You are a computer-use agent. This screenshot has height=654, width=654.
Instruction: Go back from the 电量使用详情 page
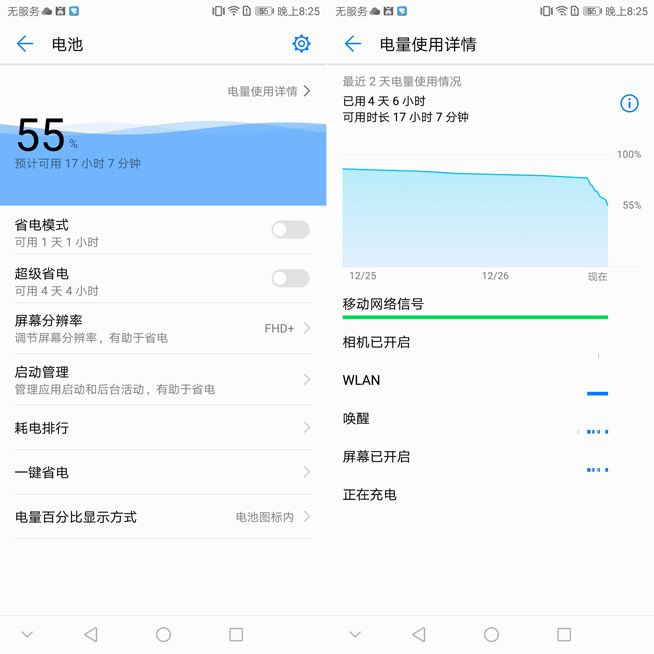pyautogui.click(x=353, y=44)
